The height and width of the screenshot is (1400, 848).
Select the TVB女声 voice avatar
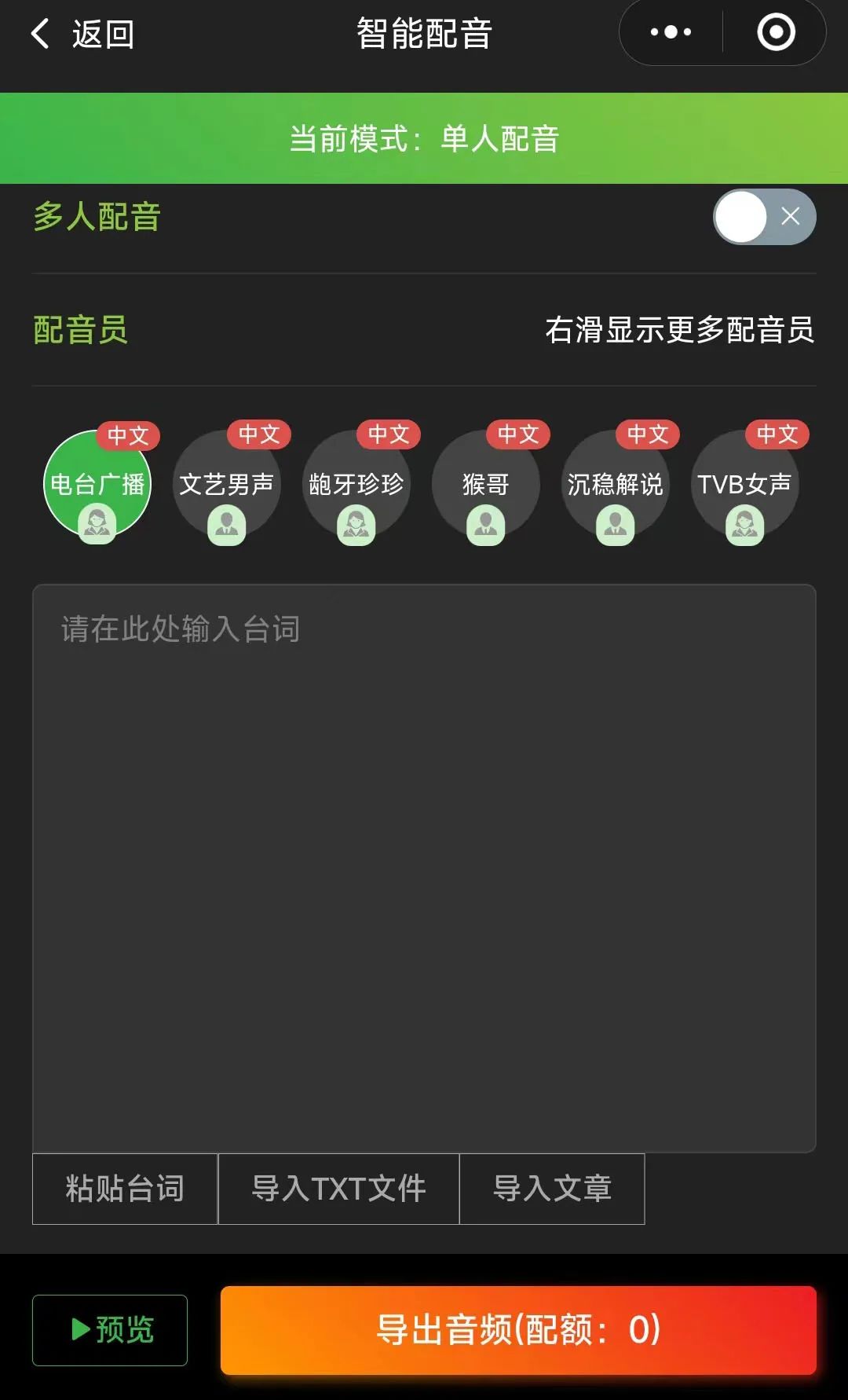pos(745,486)
